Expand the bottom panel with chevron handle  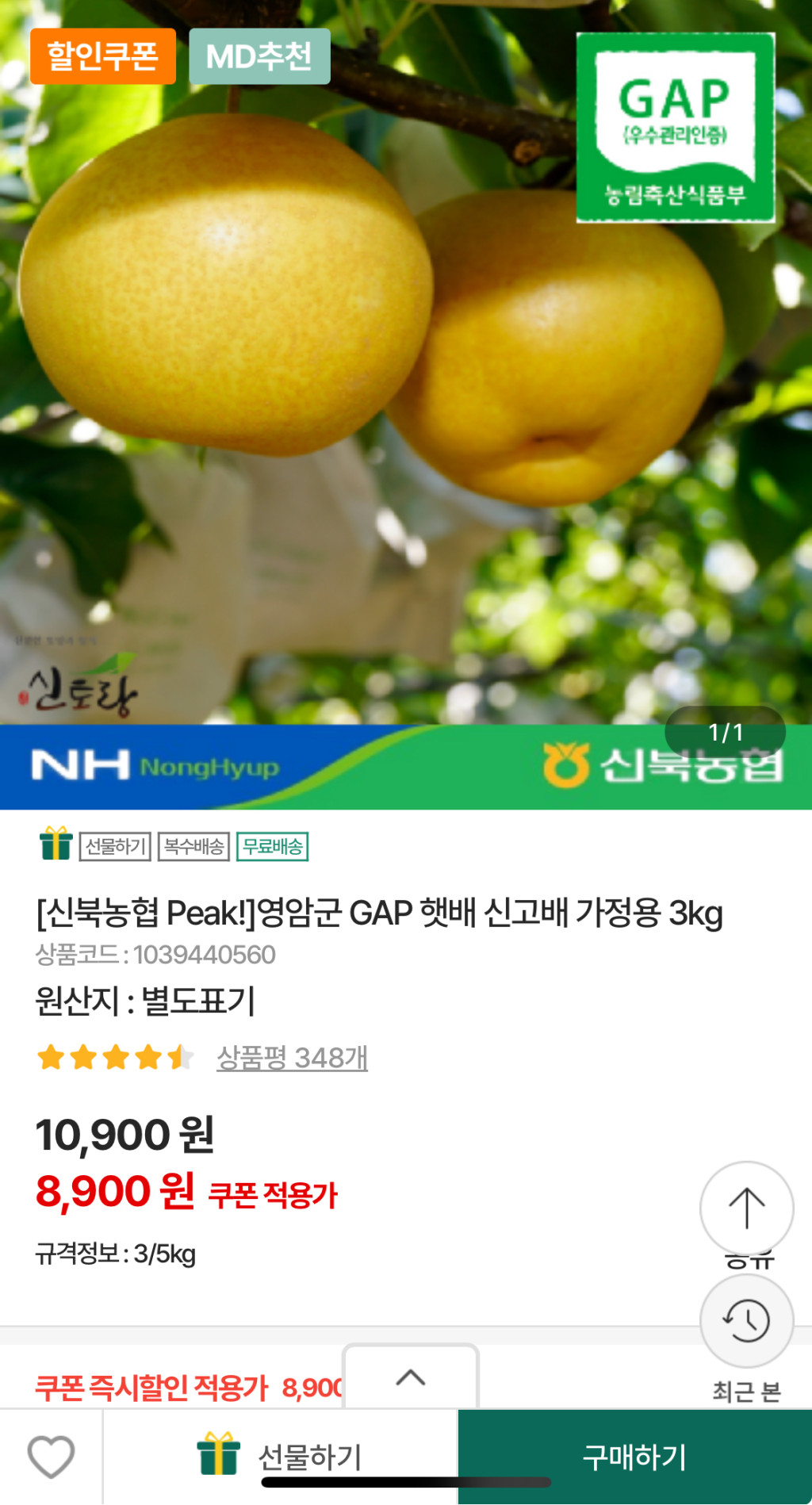[410, 1378]
